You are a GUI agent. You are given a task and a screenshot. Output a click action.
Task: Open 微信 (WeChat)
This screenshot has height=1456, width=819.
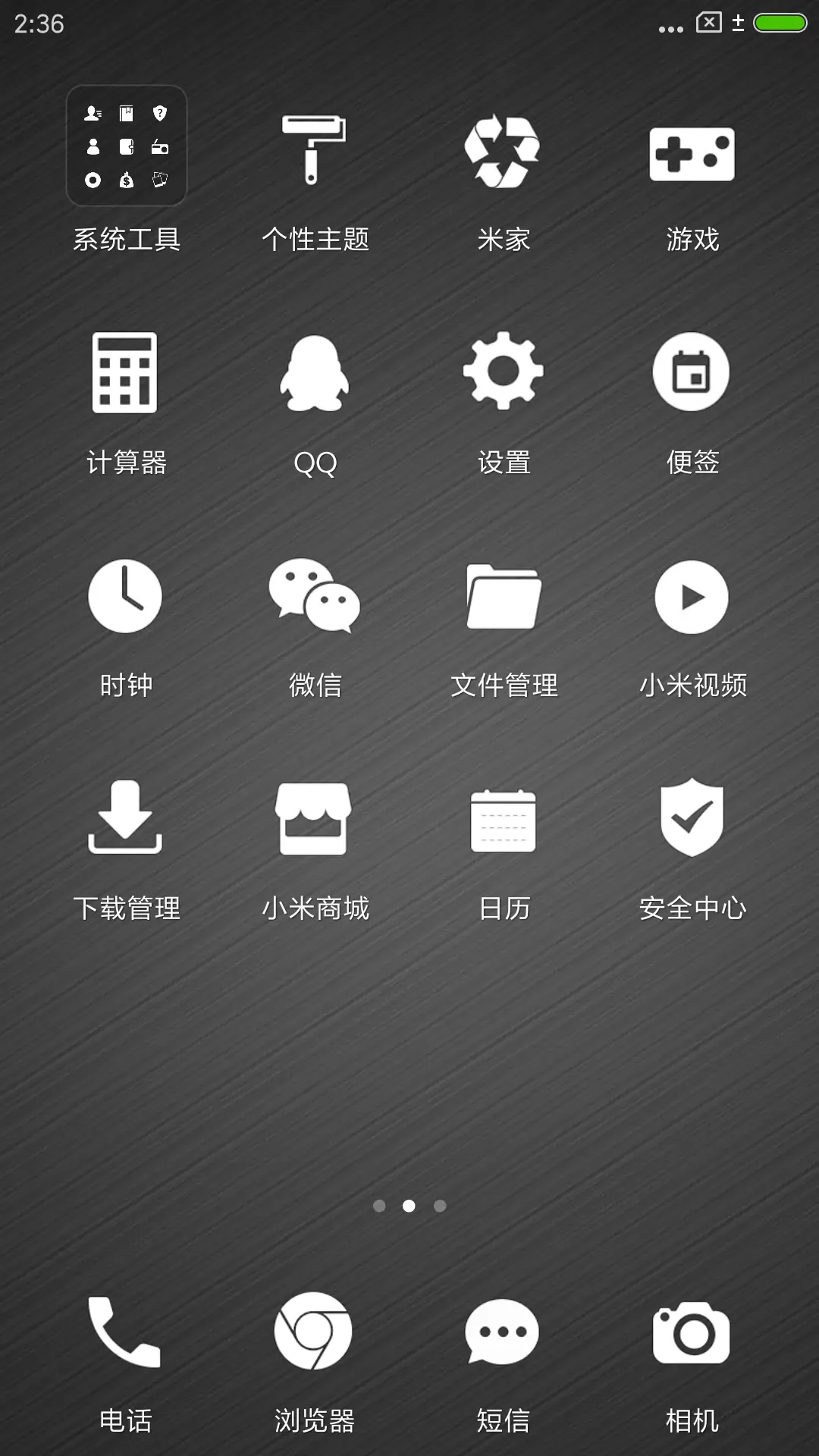[x=314, y=597]
